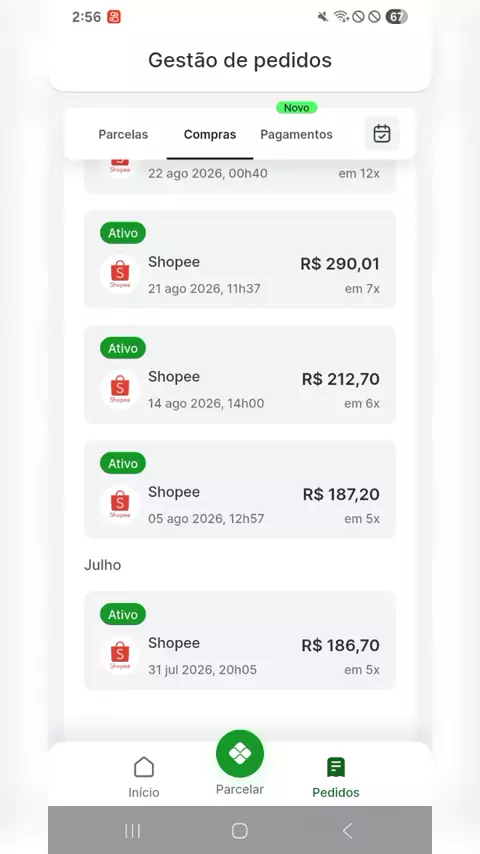Open the partially hidden 22 ago 2026 purchase
480x854 pixels.
click(240, 176)
